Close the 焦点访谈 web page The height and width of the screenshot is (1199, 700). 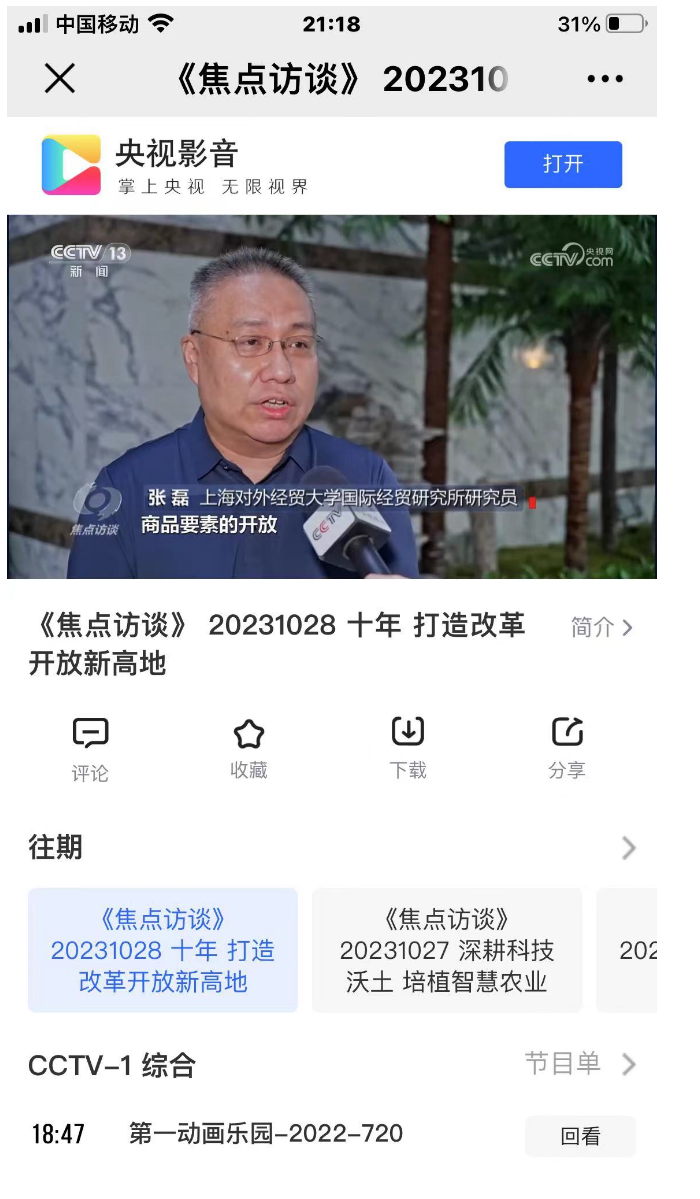pos(60,79)
